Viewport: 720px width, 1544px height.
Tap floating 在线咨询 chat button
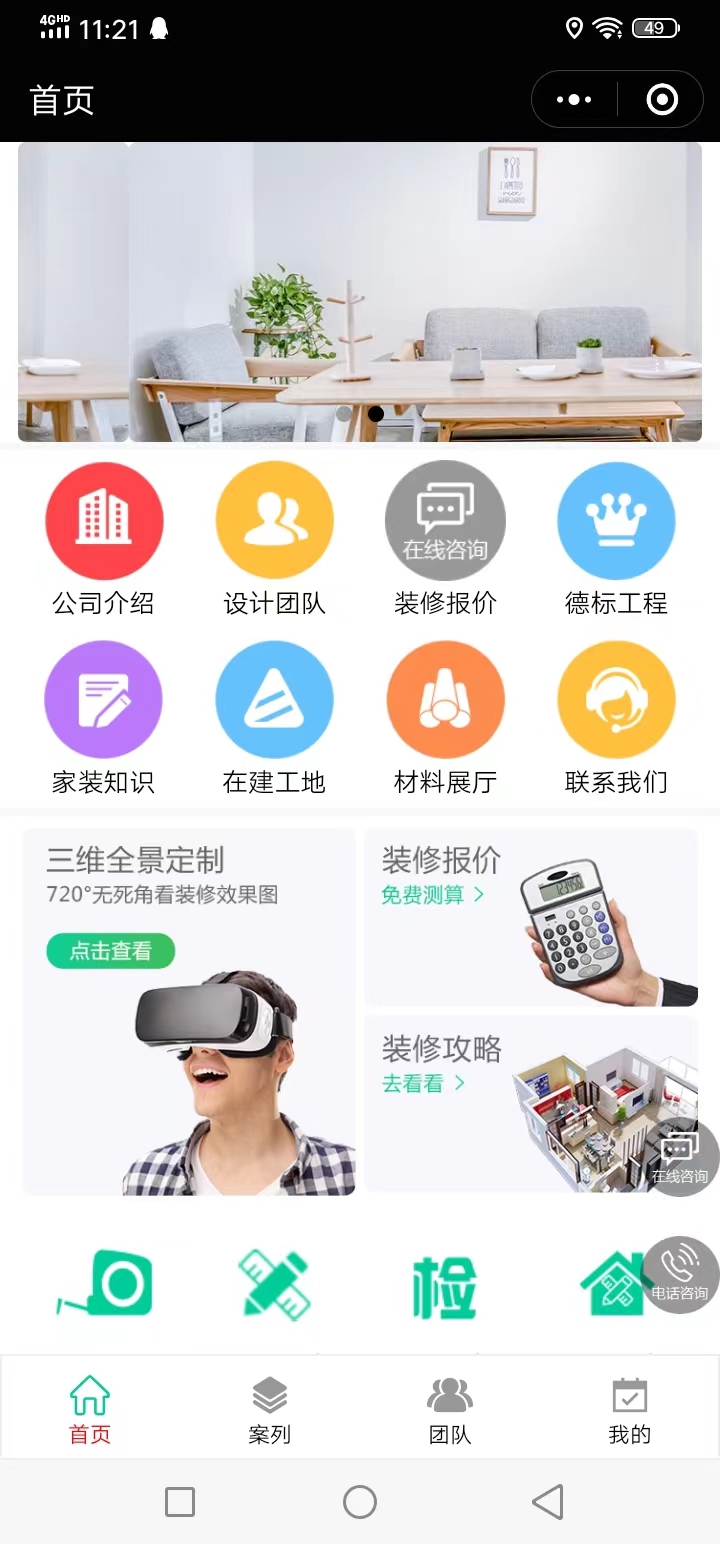pos(680,1157)
